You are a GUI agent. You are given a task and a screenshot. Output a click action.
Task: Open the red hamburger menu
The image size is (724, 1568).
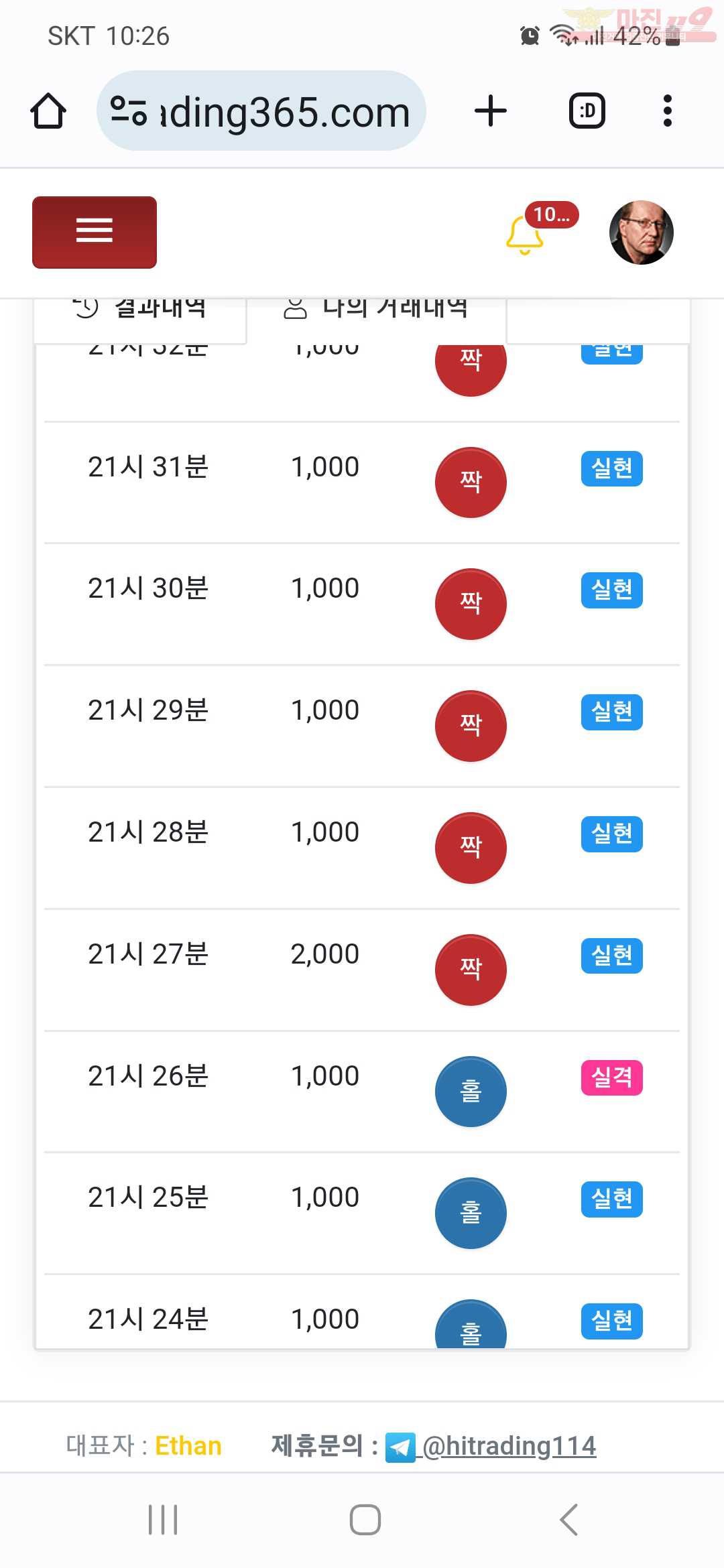95,233
